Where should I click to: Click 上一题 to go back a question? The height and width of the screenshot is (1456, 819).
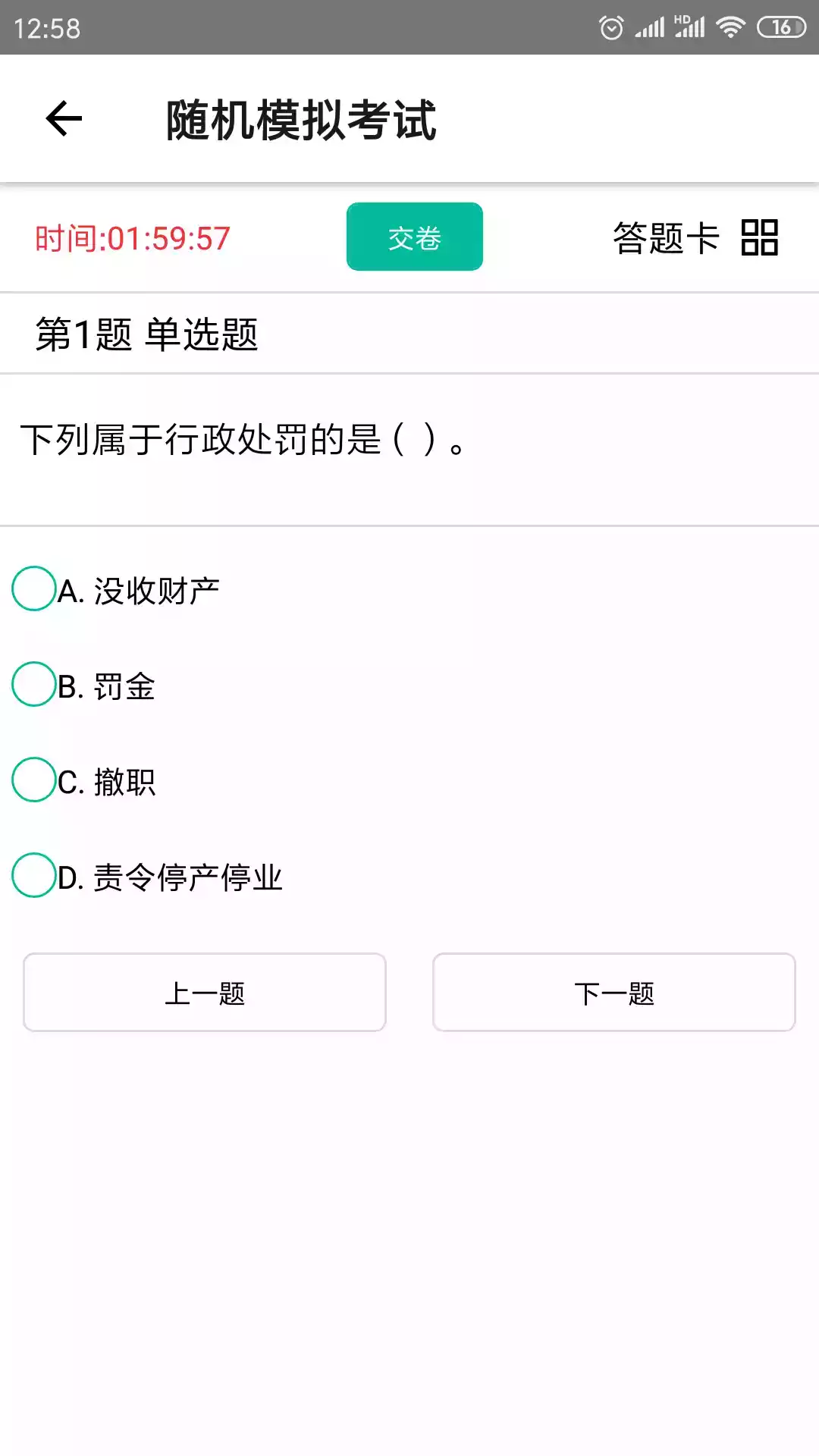[205, 993]
